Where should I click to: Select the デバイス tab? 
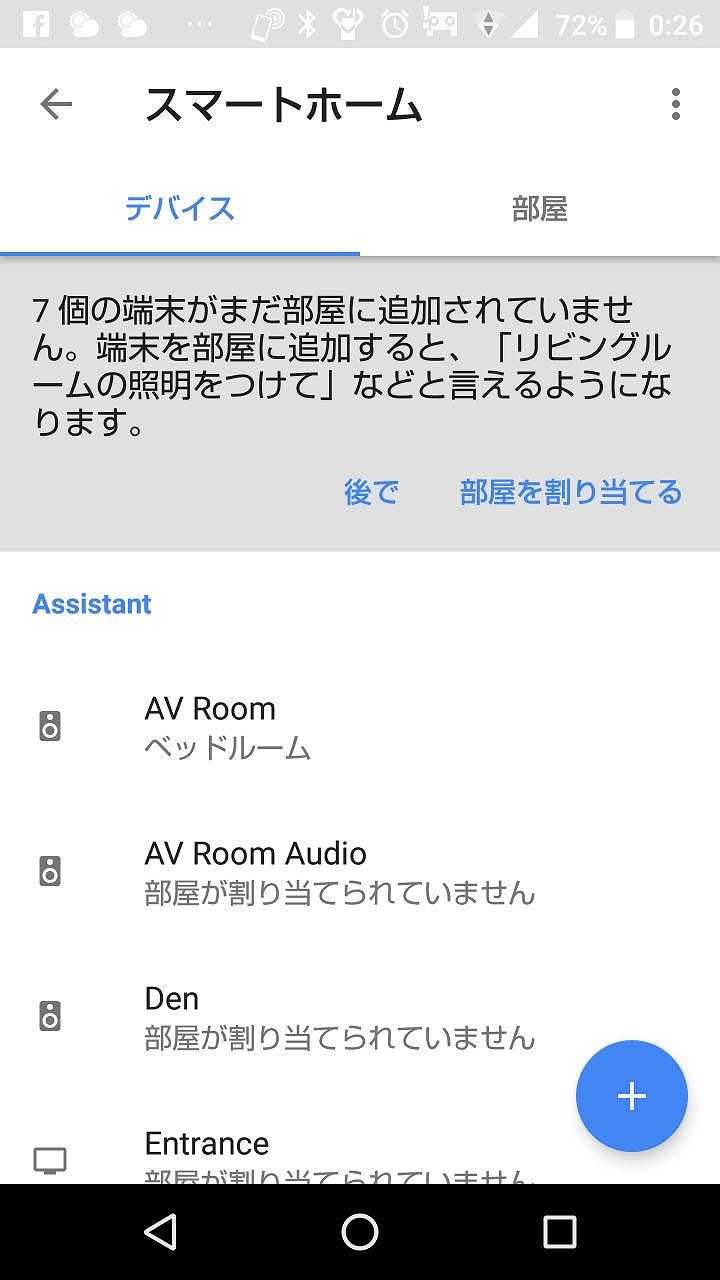click(180, 208)
